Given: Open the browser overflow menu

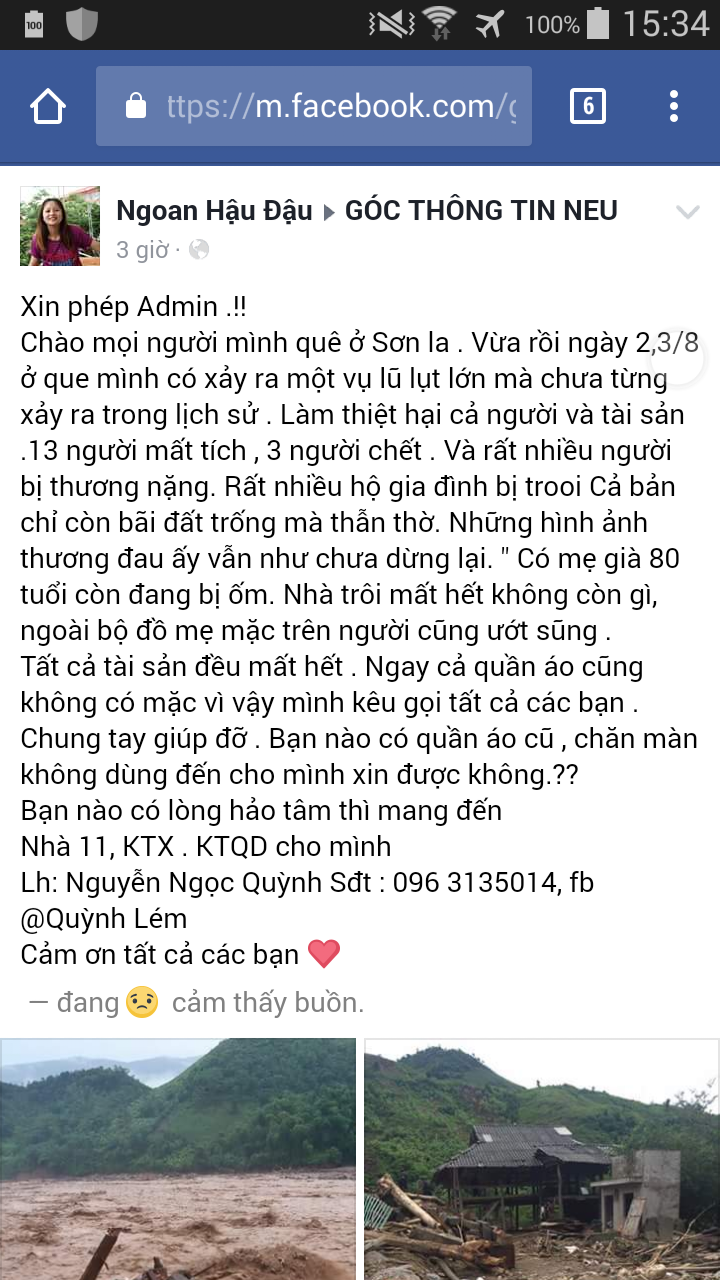Looking at the screenshot, I should [x=674, y=106].
